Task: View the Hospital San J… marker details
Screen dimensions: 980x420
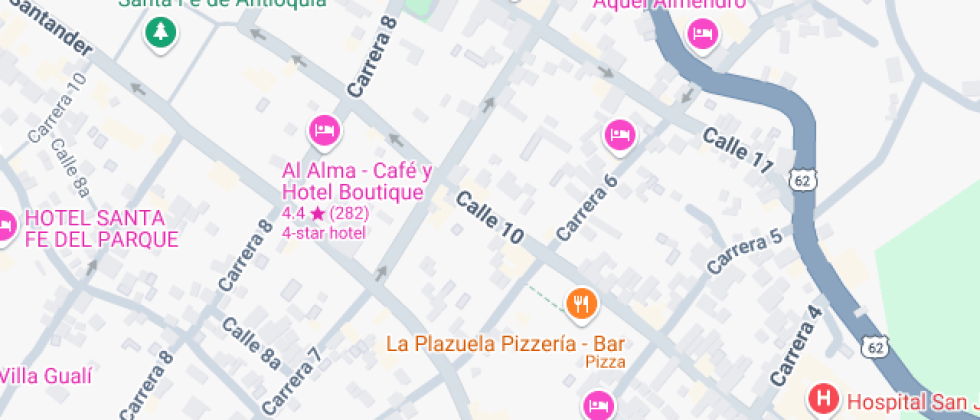Action: (824, 400)
